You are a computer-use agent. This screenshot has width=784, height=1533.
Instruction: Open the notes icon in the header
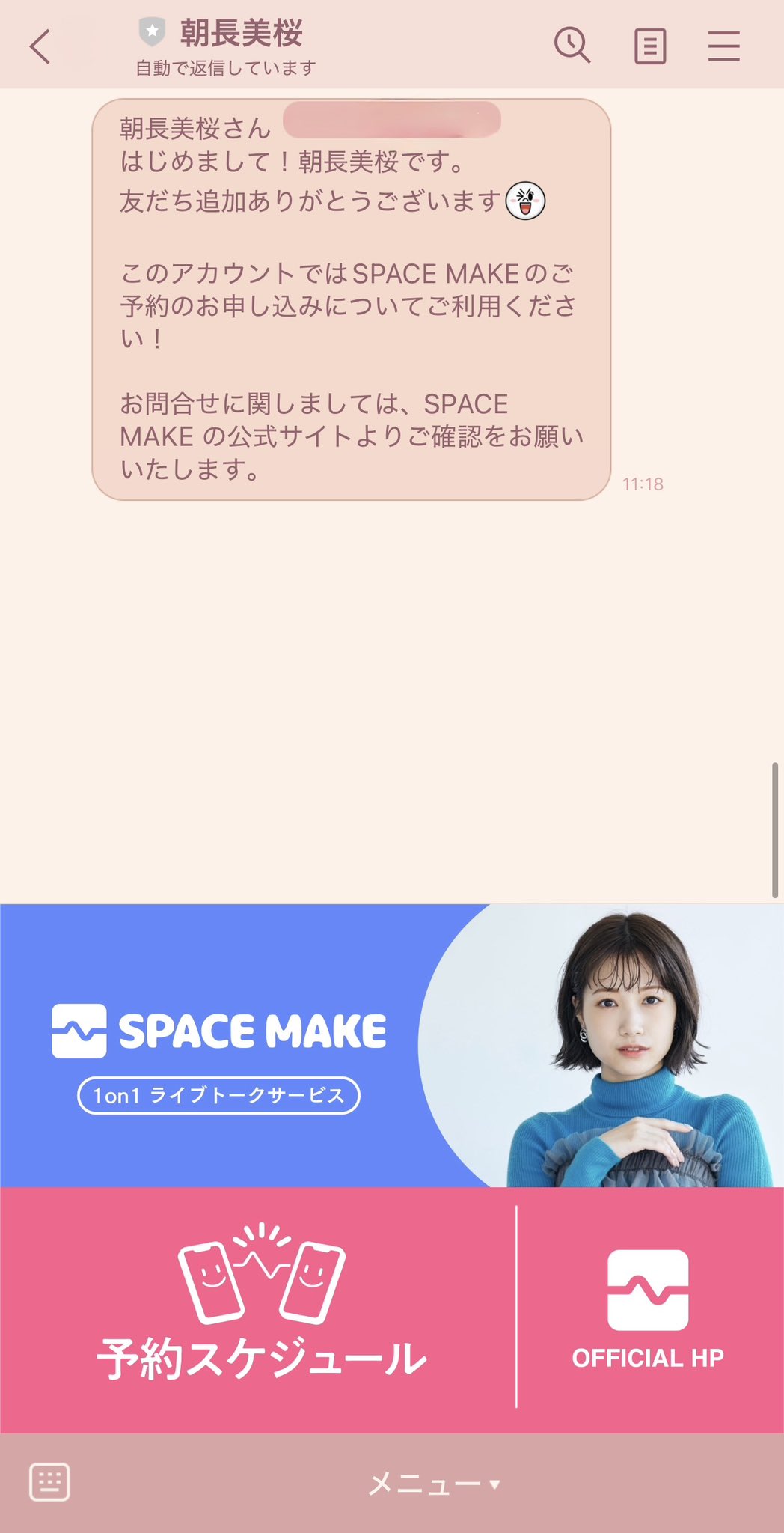pos(649,46)
